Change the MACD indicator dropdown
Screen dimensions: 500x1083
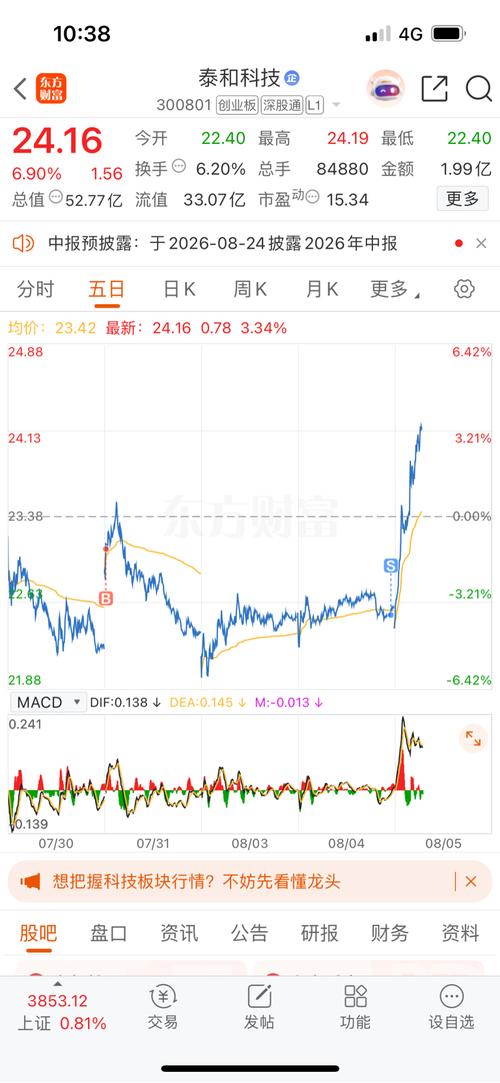coord(48,702)
